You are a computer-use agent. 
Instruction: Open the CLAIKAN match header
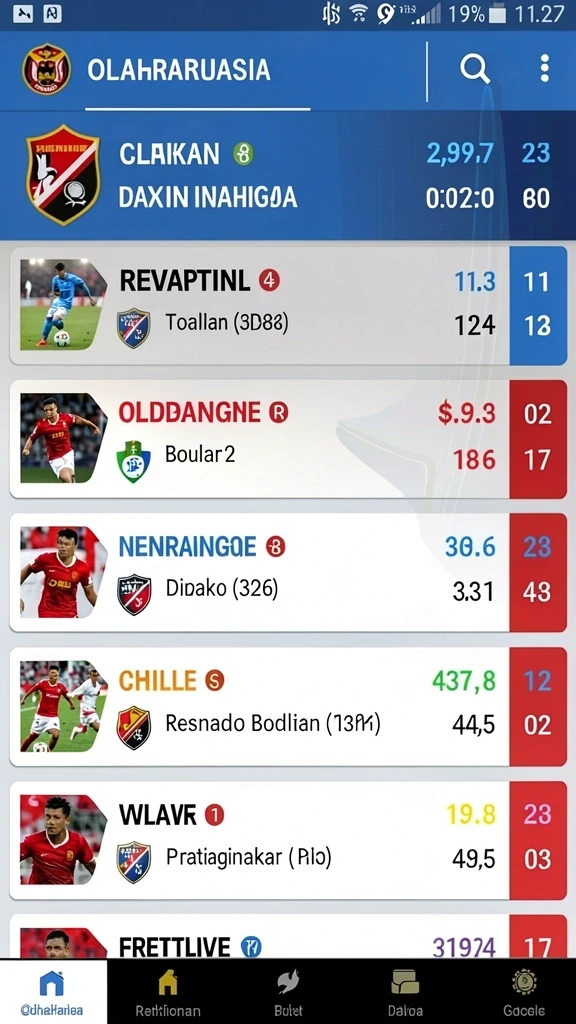coord(288,175)
